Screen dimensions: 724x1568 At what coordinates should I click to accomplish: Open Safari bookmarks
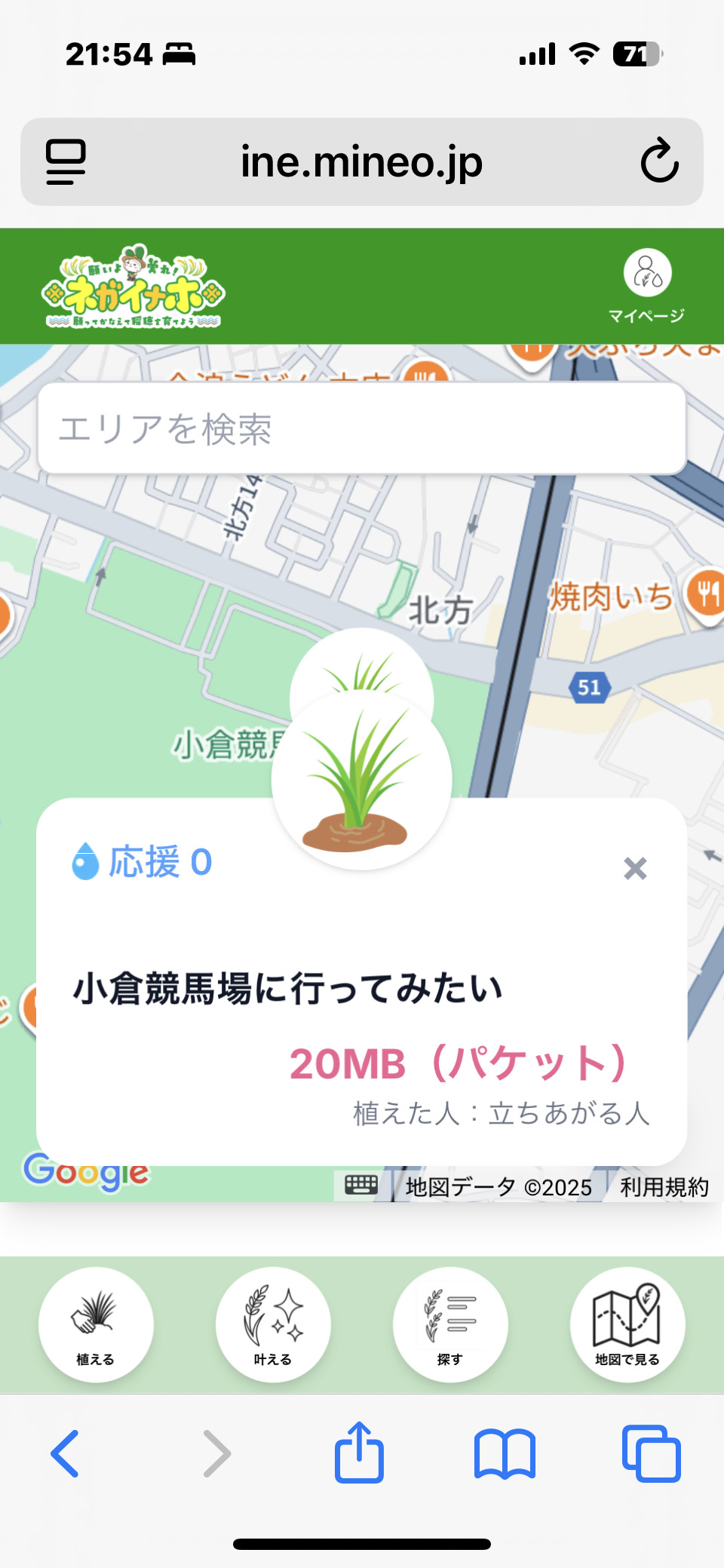pos(505,1453)
